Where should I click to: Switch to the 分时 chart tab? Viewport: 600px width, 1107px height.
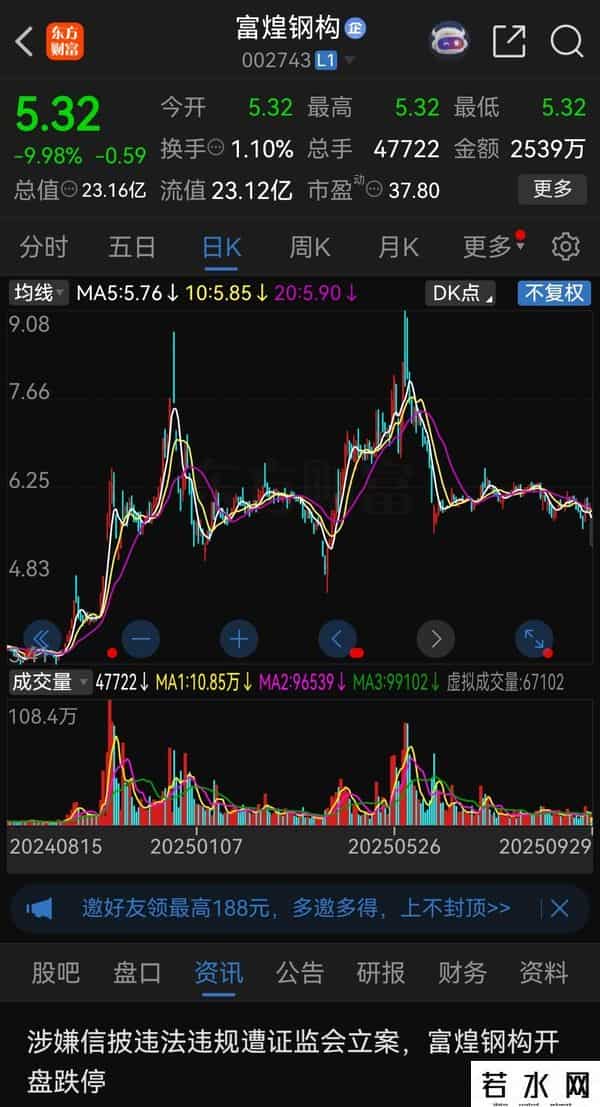[44, 247]
